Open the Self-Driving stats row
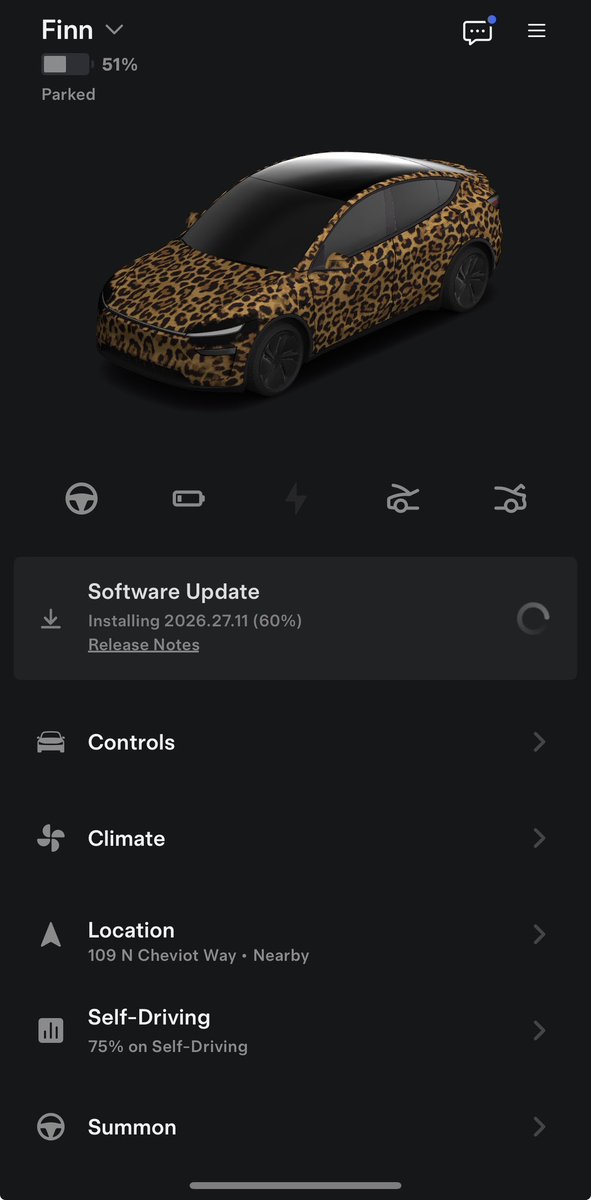591x1200 pixels. click(x=296, y=1030)
